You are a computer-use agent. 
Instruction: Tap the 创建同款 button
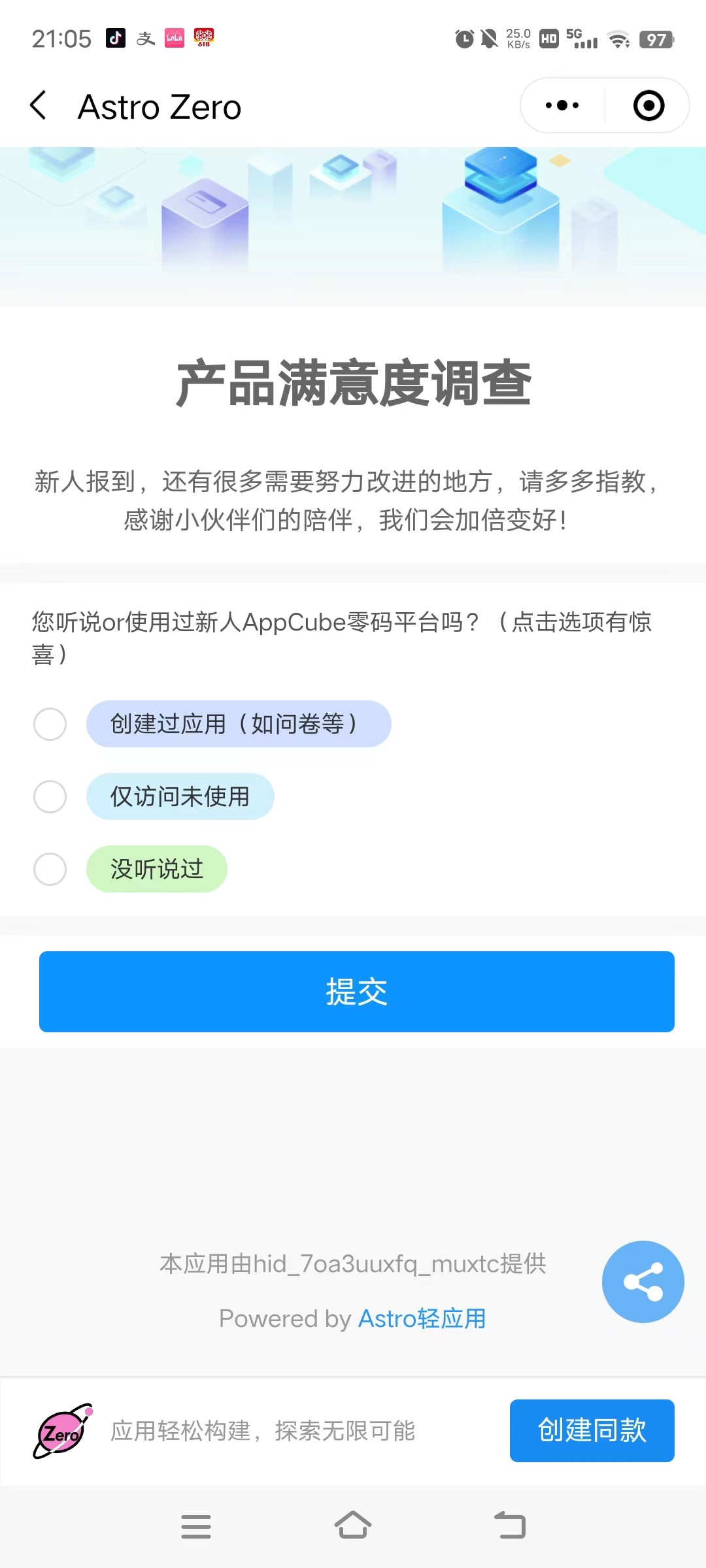(x=592, y=1430)
